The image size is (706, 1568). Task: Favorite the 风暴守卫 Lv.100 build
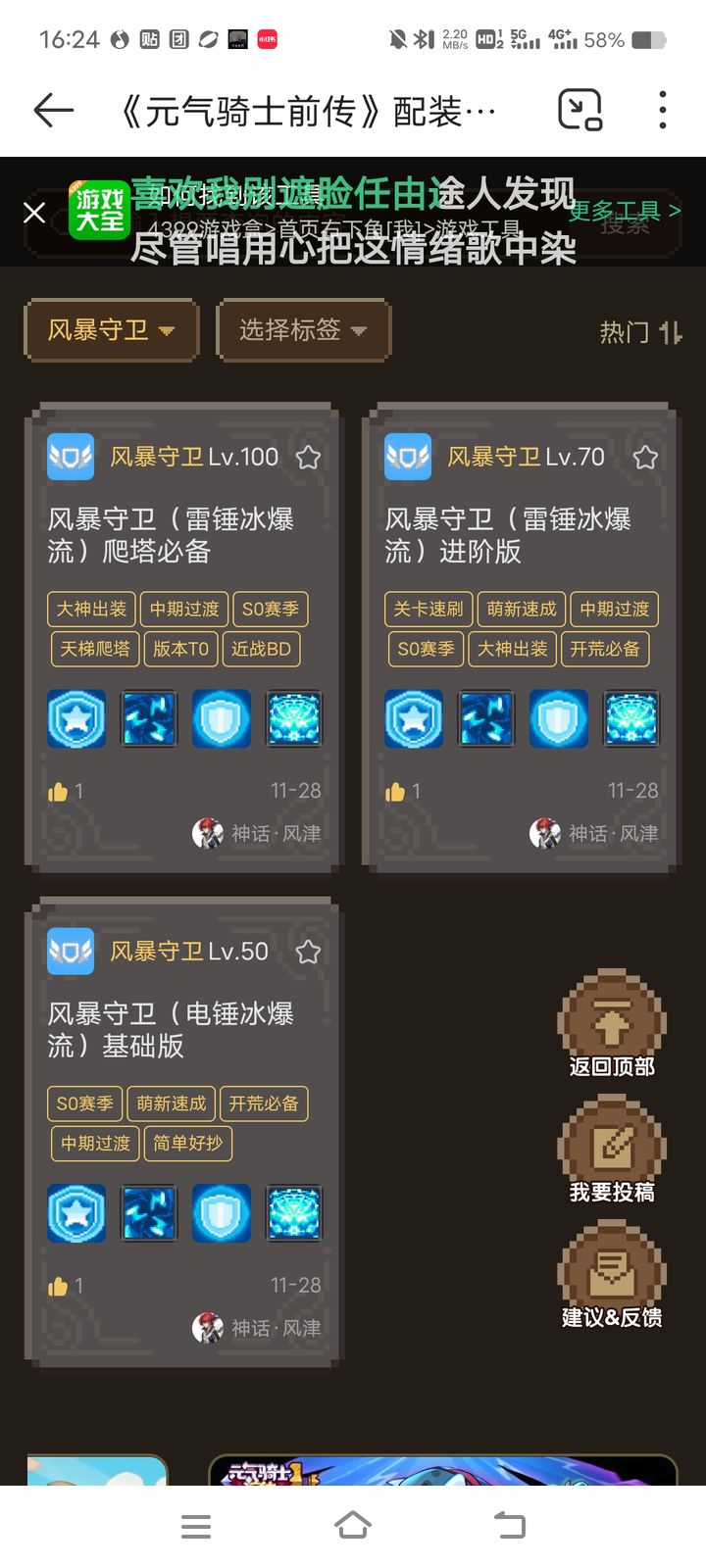coord(309,458)
